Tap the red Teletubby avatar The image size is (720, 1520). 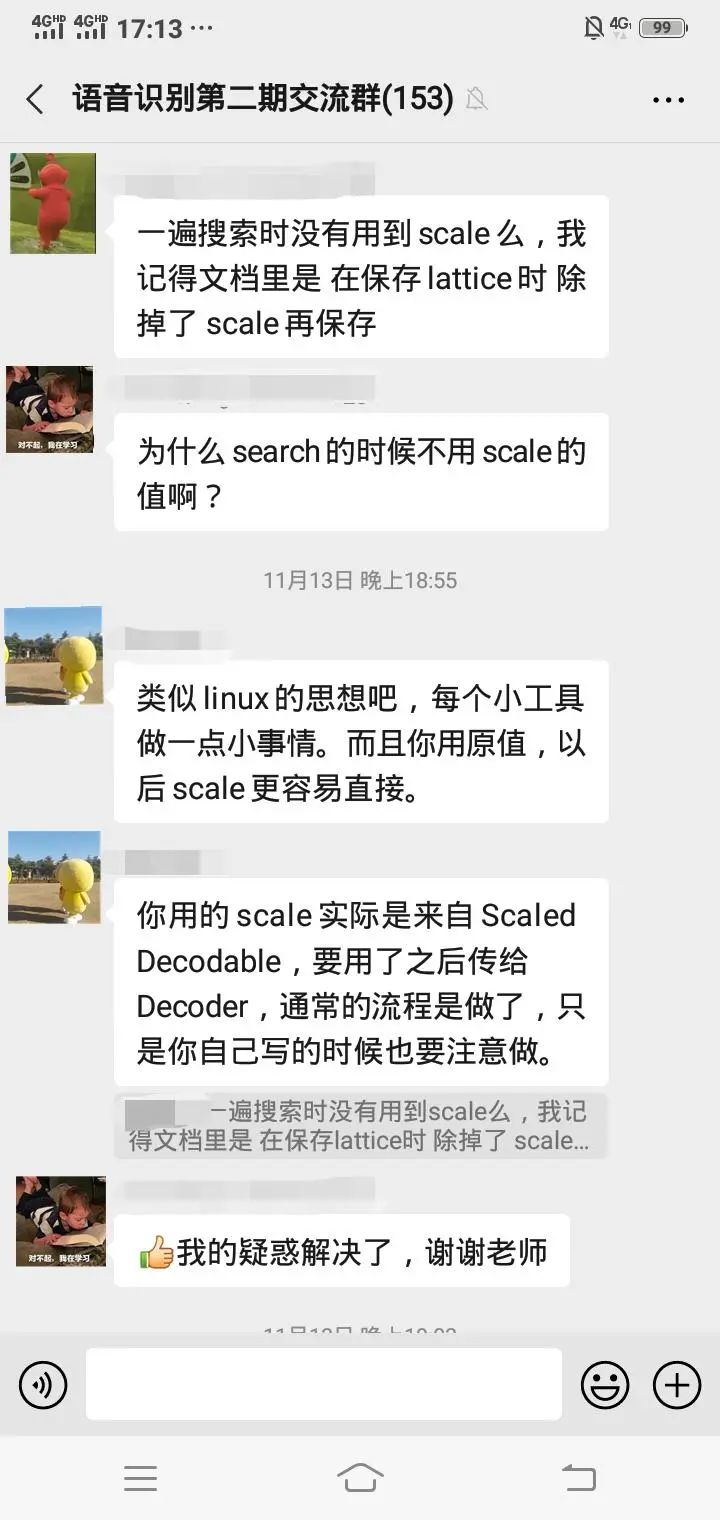[53, 203]
